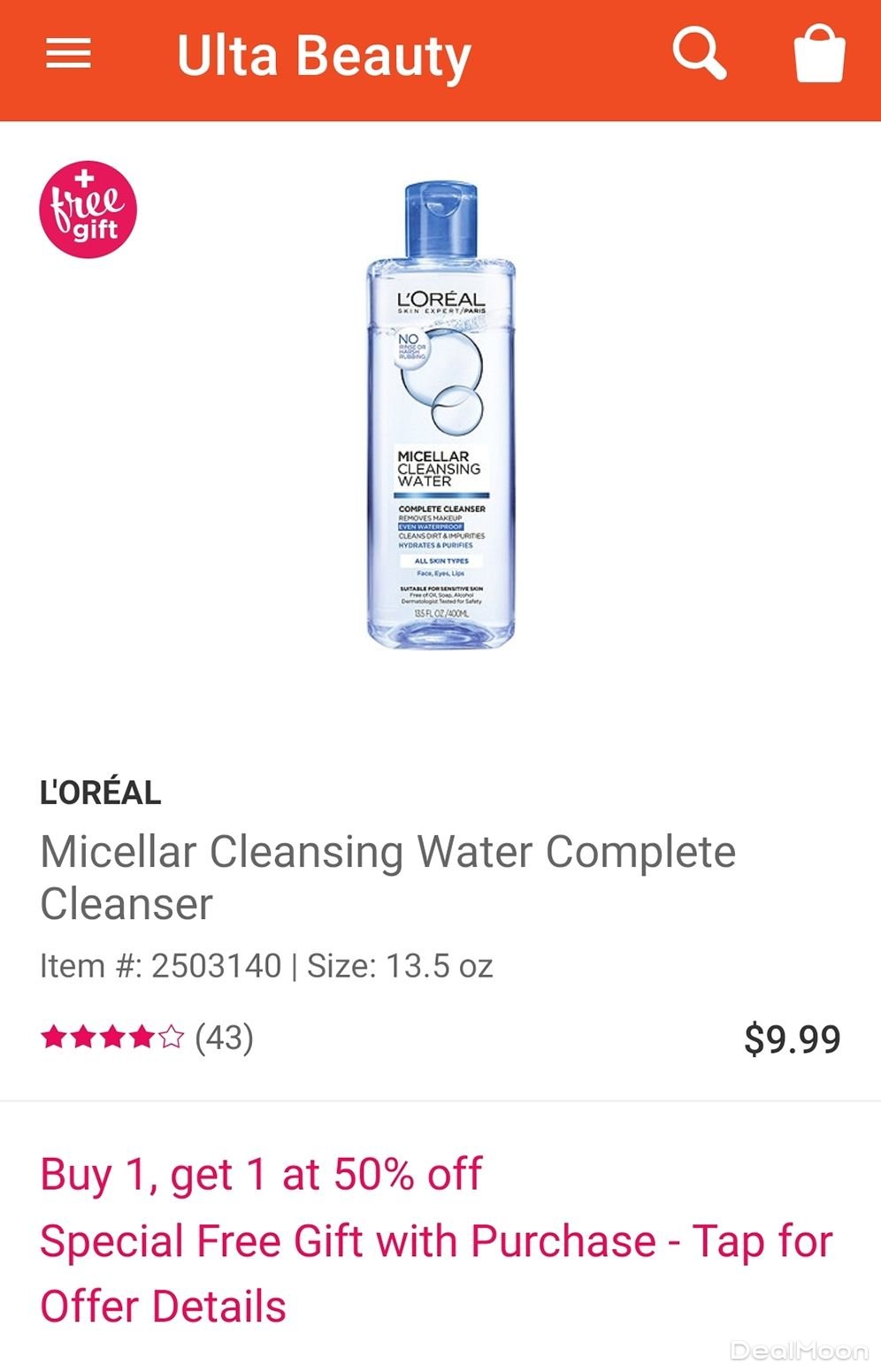
Task: Open the hamburger navigation menu
Action: point(68,55)
